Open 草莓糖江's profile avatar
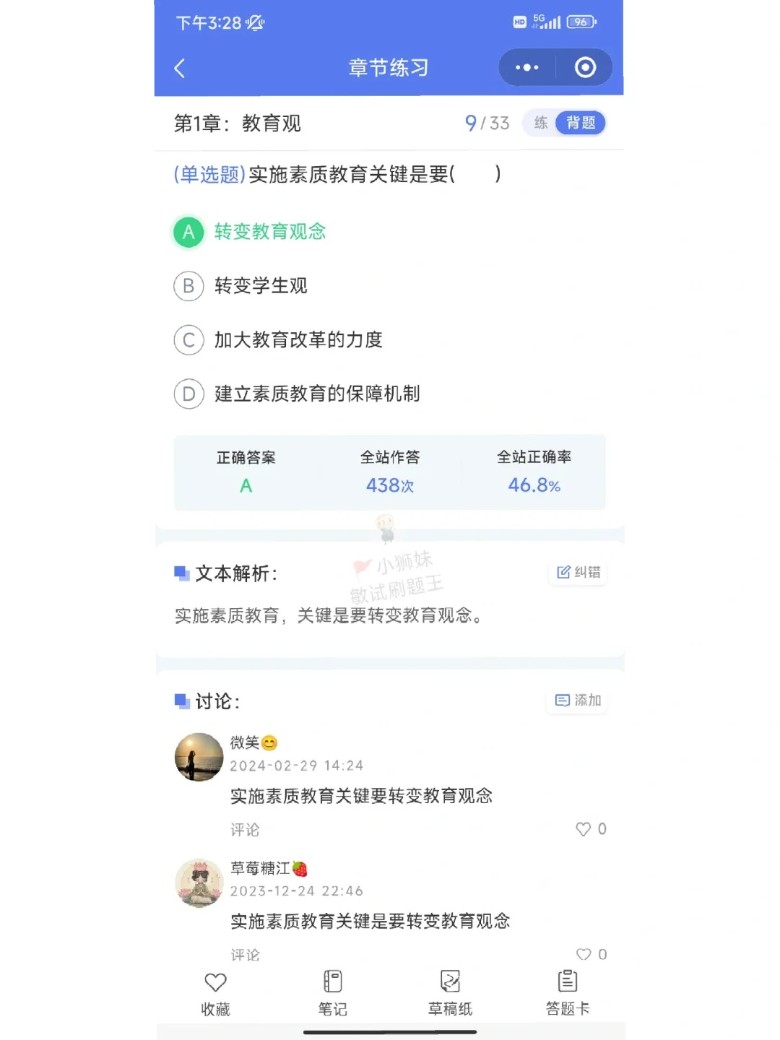 [x=199, y=882]
